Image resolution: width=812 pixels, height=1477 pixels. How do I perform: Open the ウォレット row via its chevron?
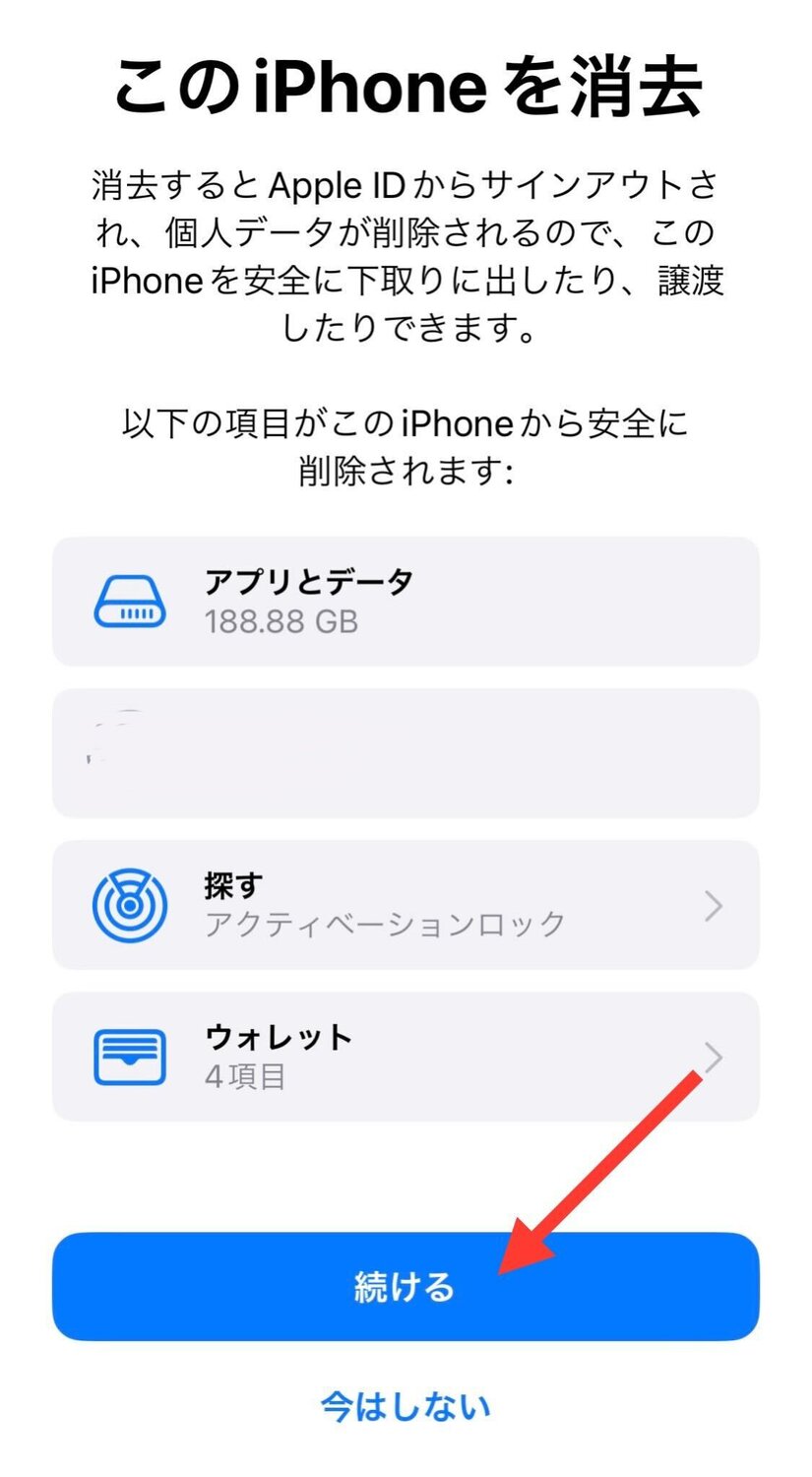pyautogui.click(x=715, y=1056)
